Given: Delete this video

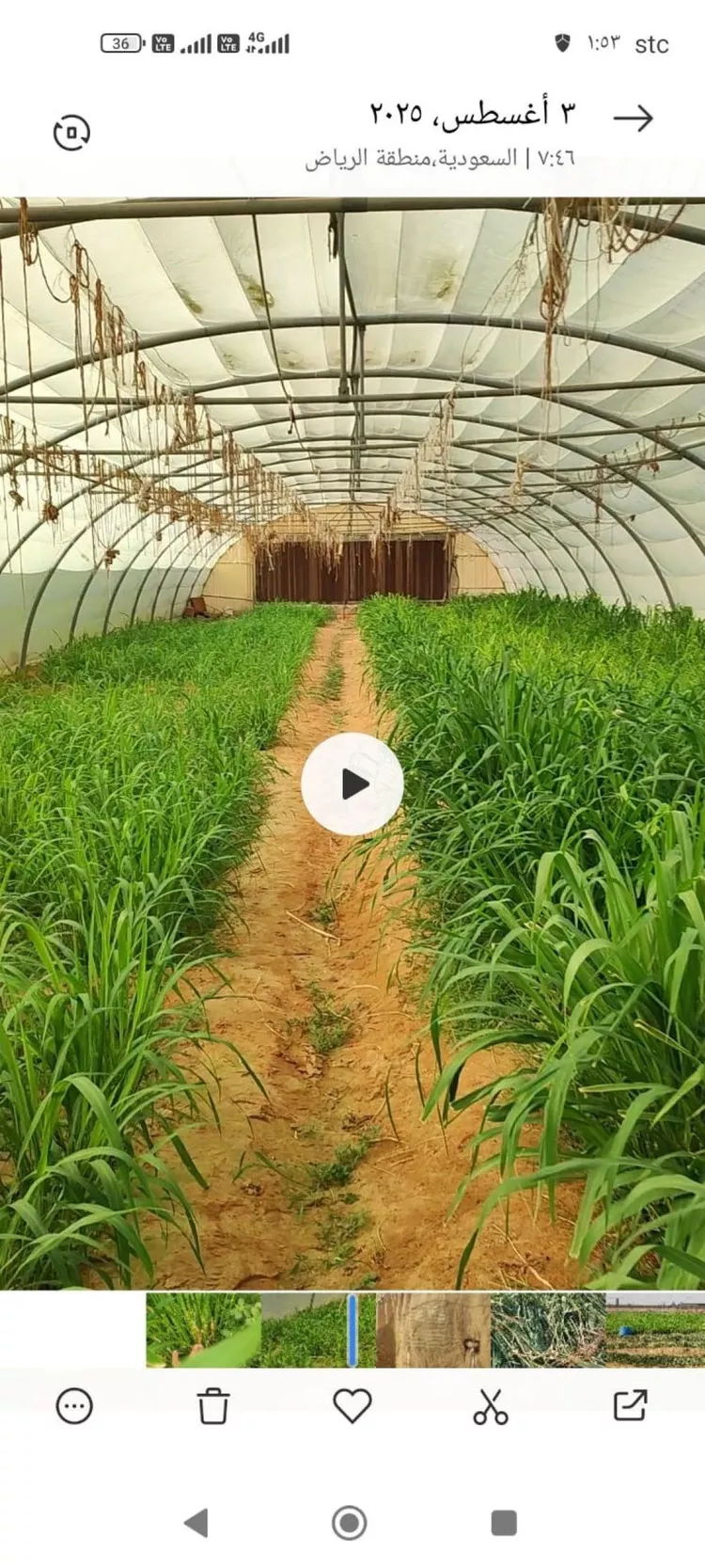Looking at the screenshot, I should coord(213,1406).
